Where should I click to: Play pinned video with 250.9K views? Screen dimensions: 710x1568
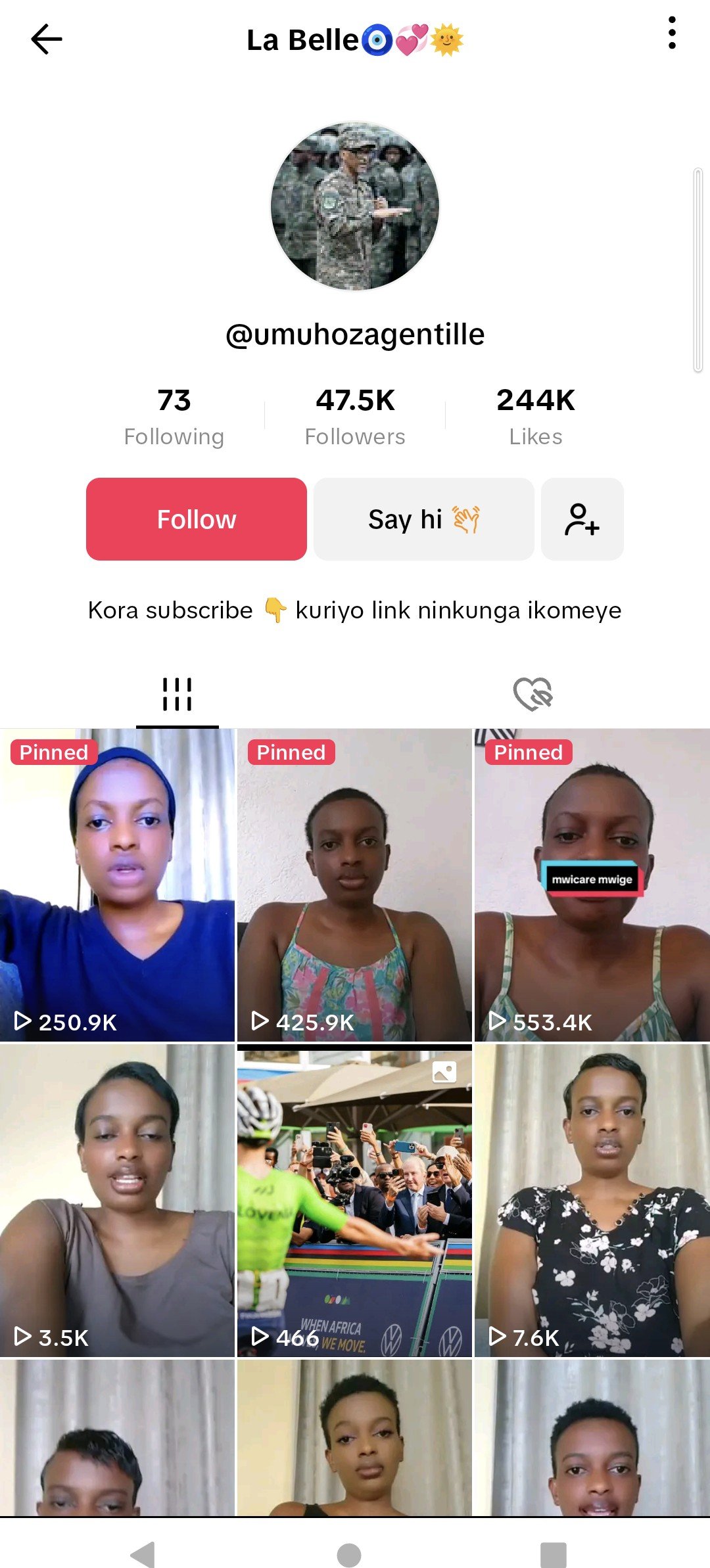tap(117, 885)
